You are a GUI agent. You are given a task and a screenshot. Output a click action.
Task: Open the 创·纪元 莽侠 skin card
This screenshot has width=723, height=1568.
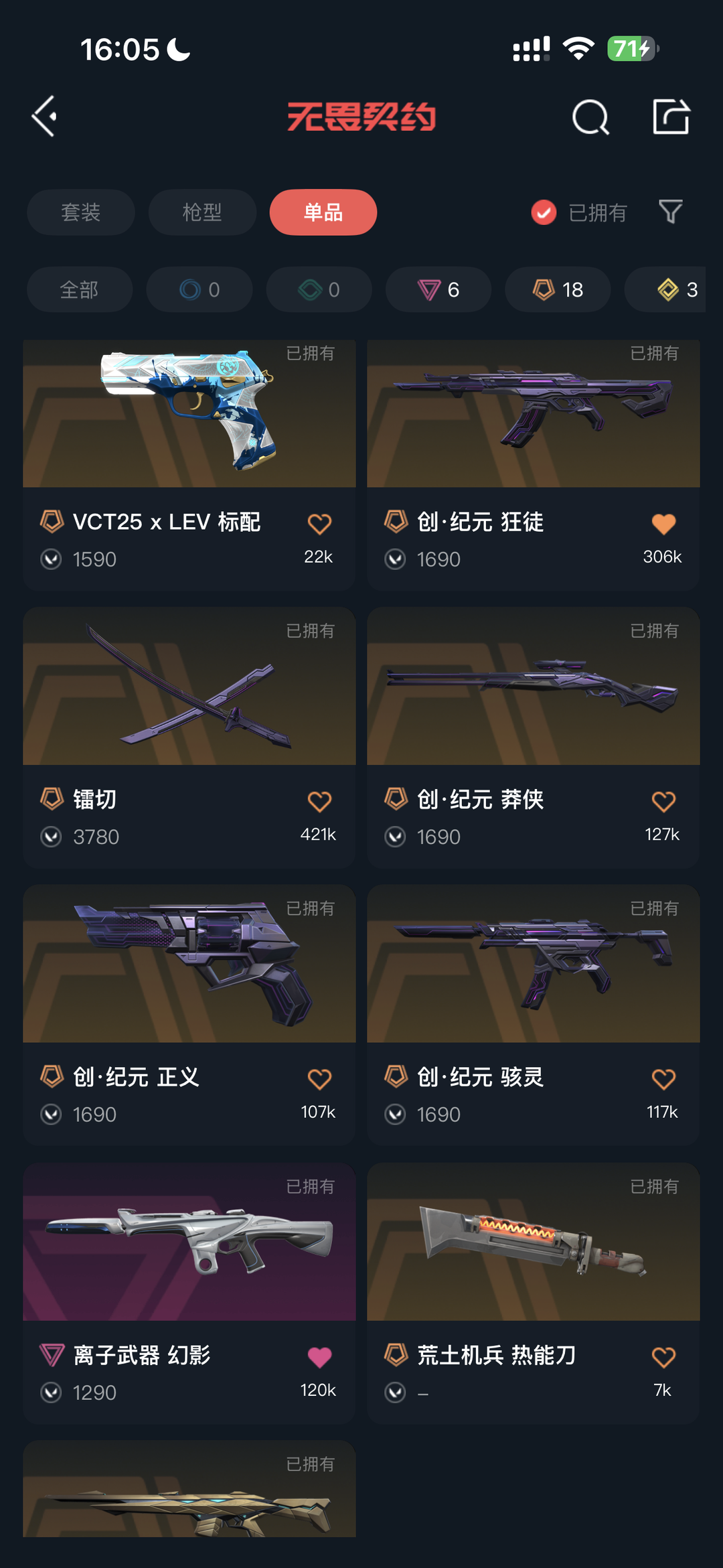(x=534, y=737)
